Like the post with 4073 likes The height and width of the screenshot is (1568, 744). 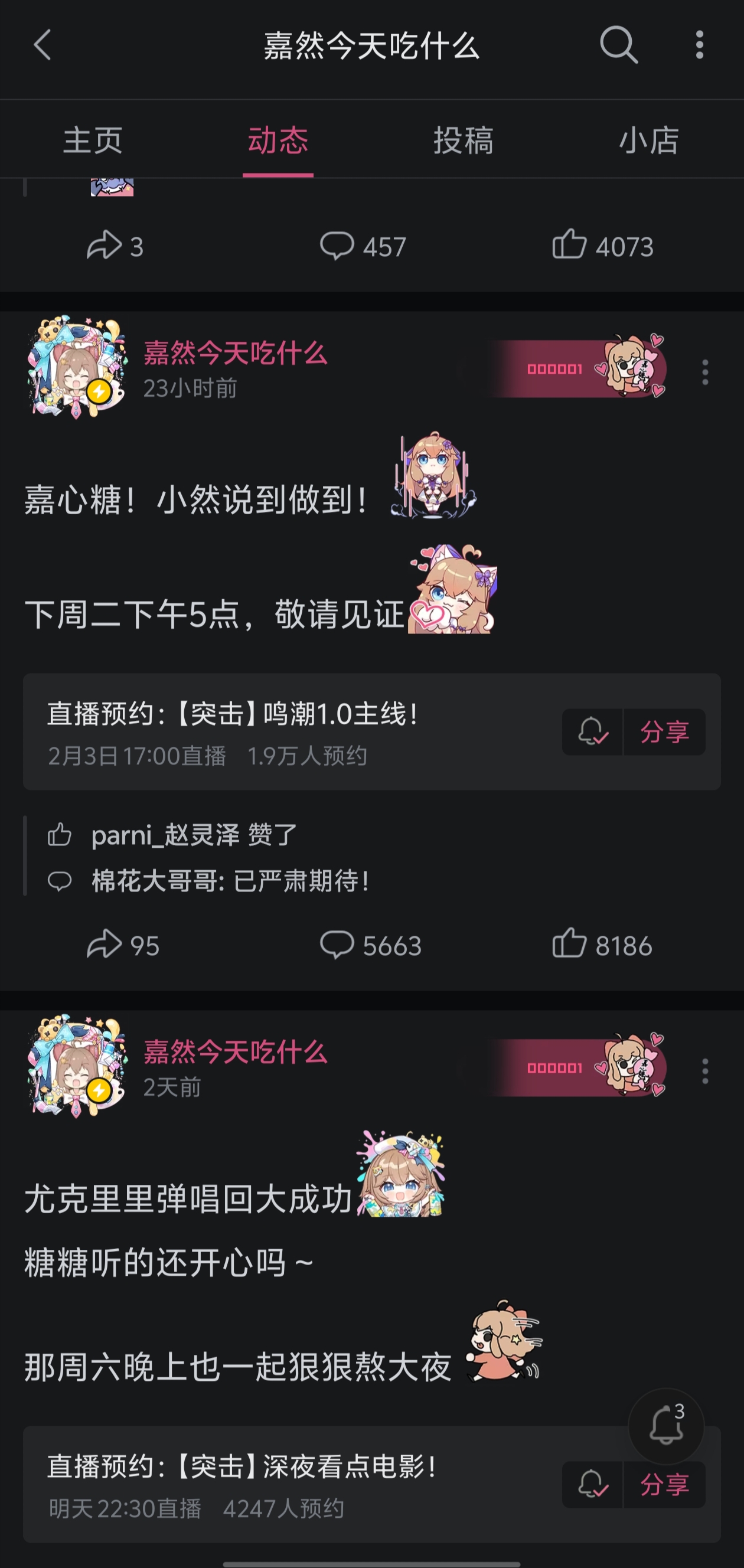click(x=602, y=246)
